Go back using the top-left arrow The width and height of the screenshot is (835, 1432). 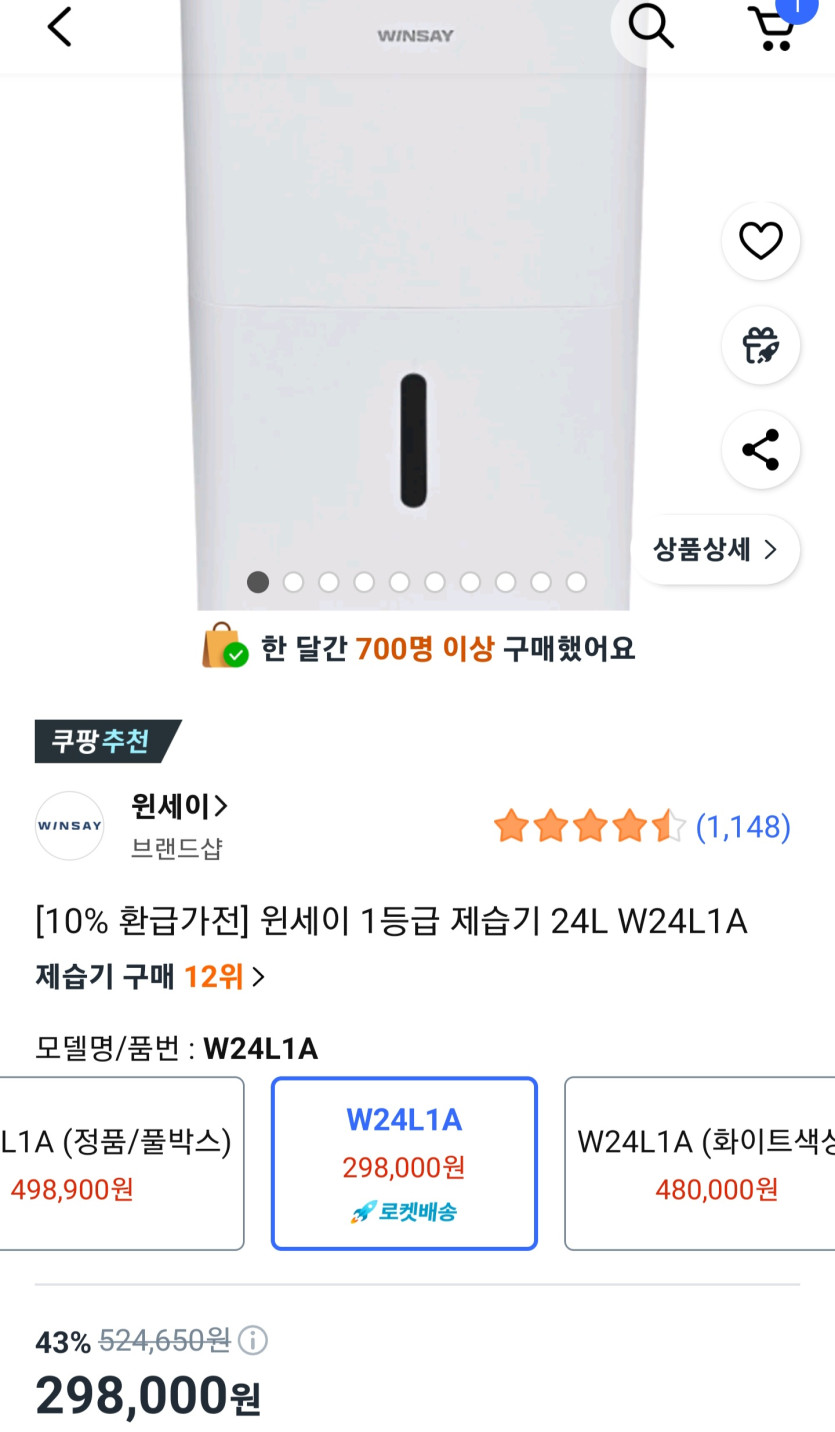[59, 27]
